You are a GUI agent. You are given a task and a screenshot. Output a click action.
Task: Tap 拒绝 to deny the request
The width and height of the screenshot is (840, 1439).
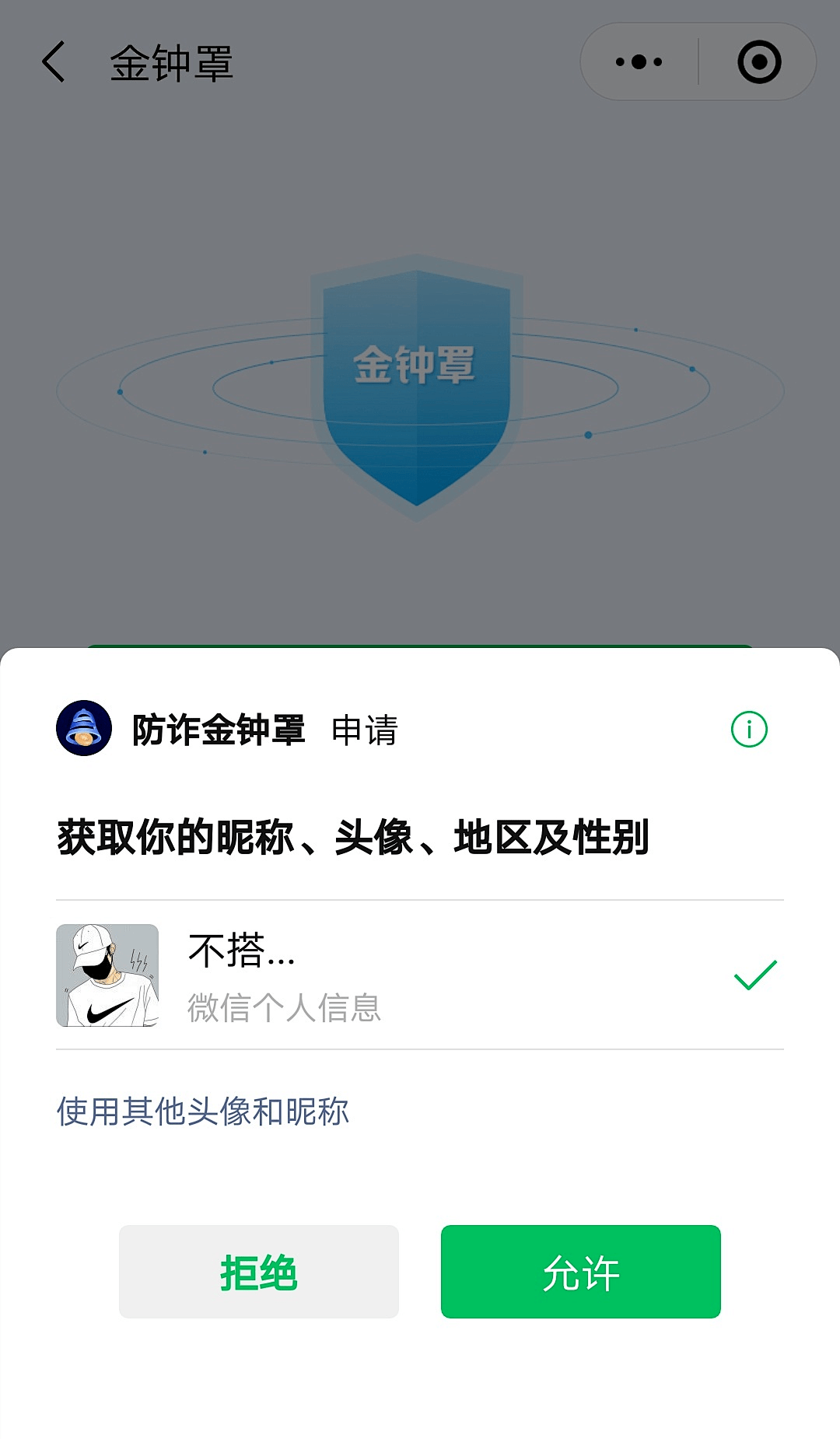[x=259, y=1272]
